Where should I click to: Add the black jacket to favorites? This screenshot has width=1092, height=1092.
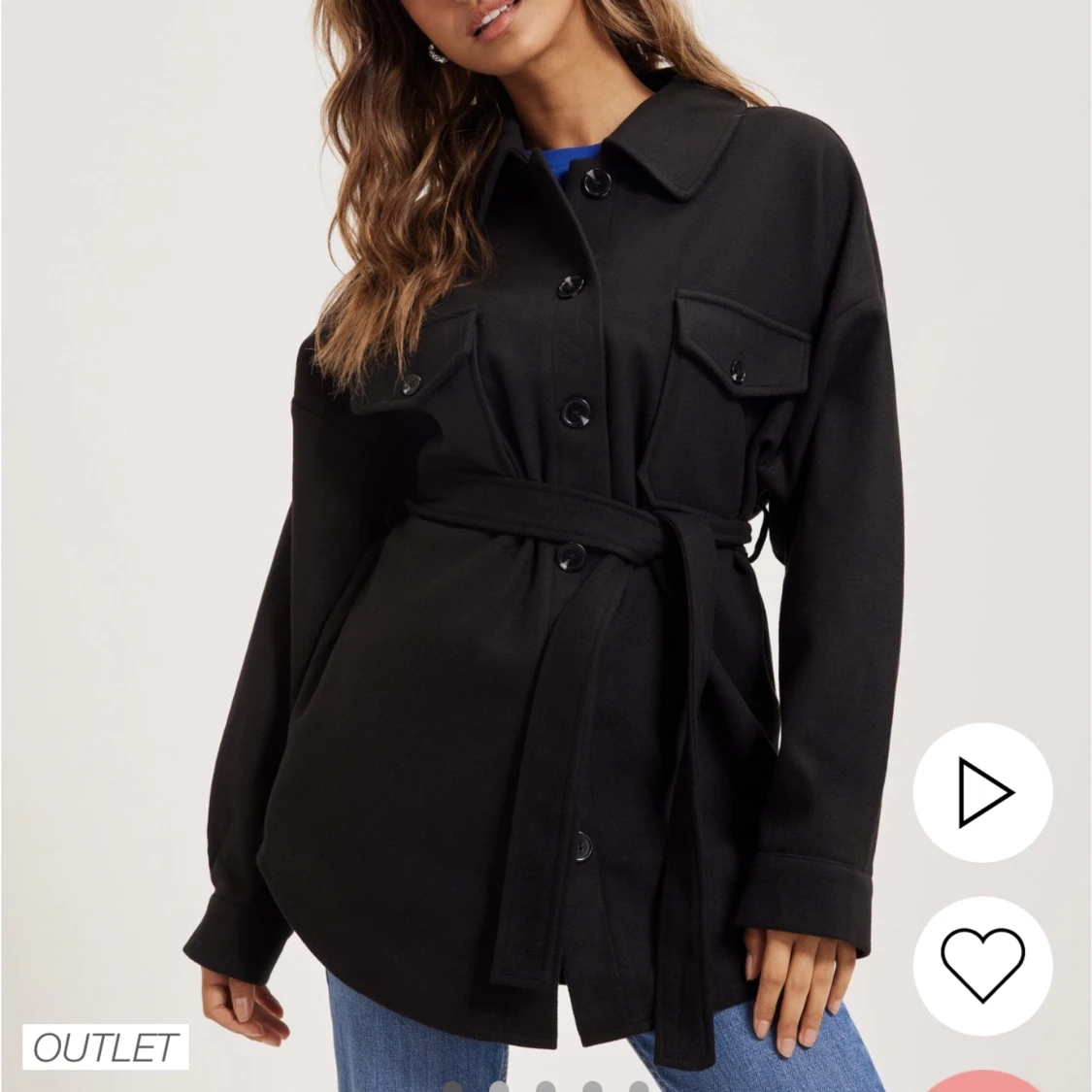[x=982, y=965]
